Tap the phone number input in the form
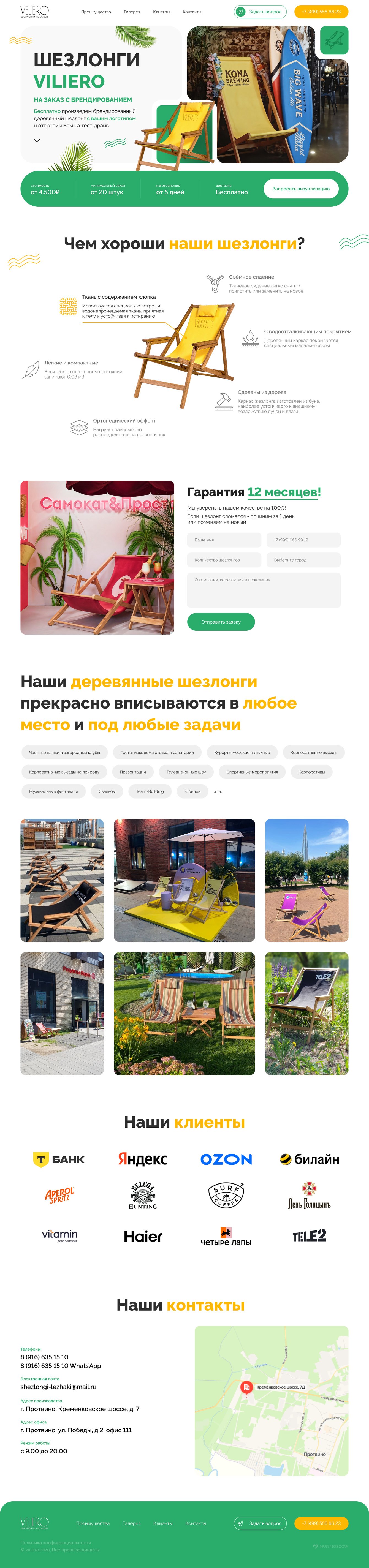Screen dimensions: 369x1568 coord(303,540)
